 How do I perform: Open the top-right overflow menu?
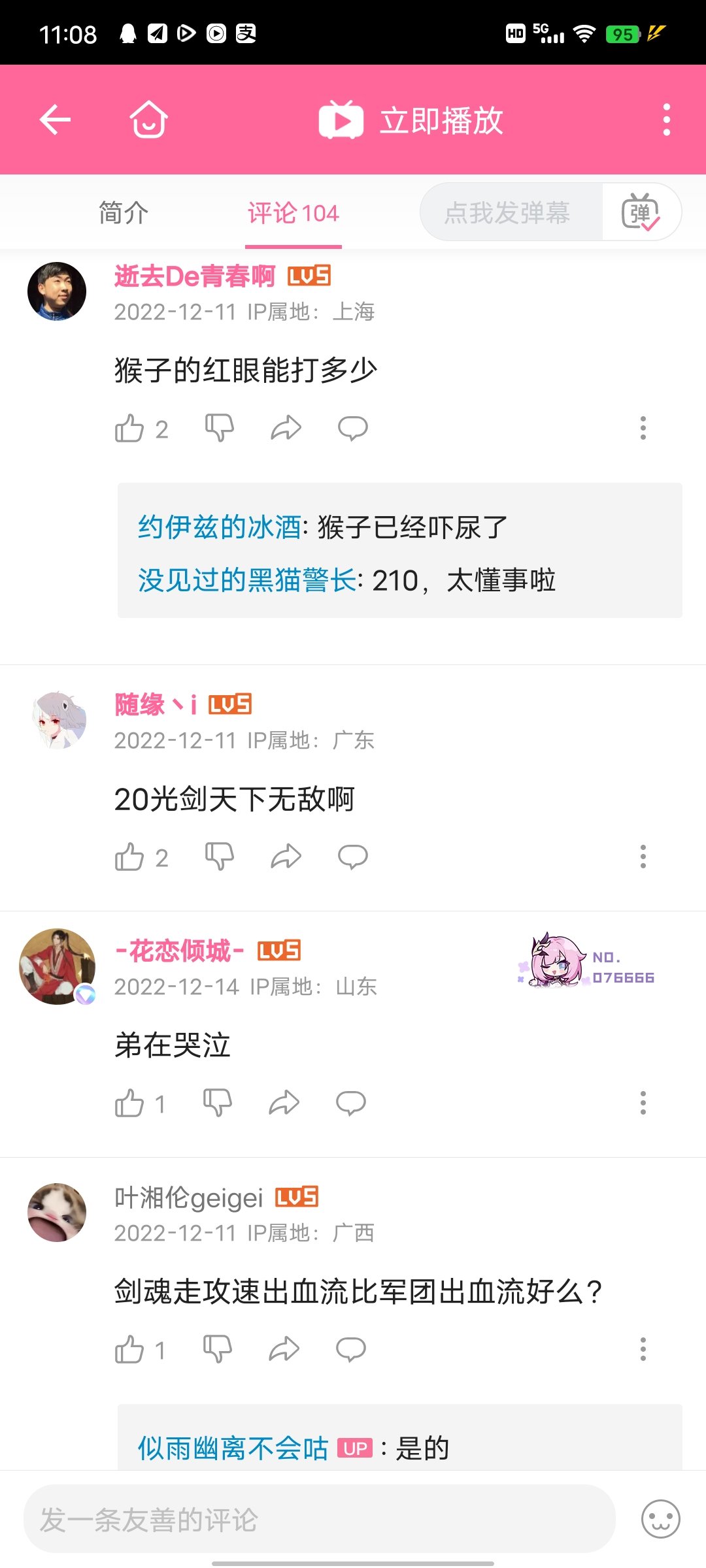tap(666, 120)
